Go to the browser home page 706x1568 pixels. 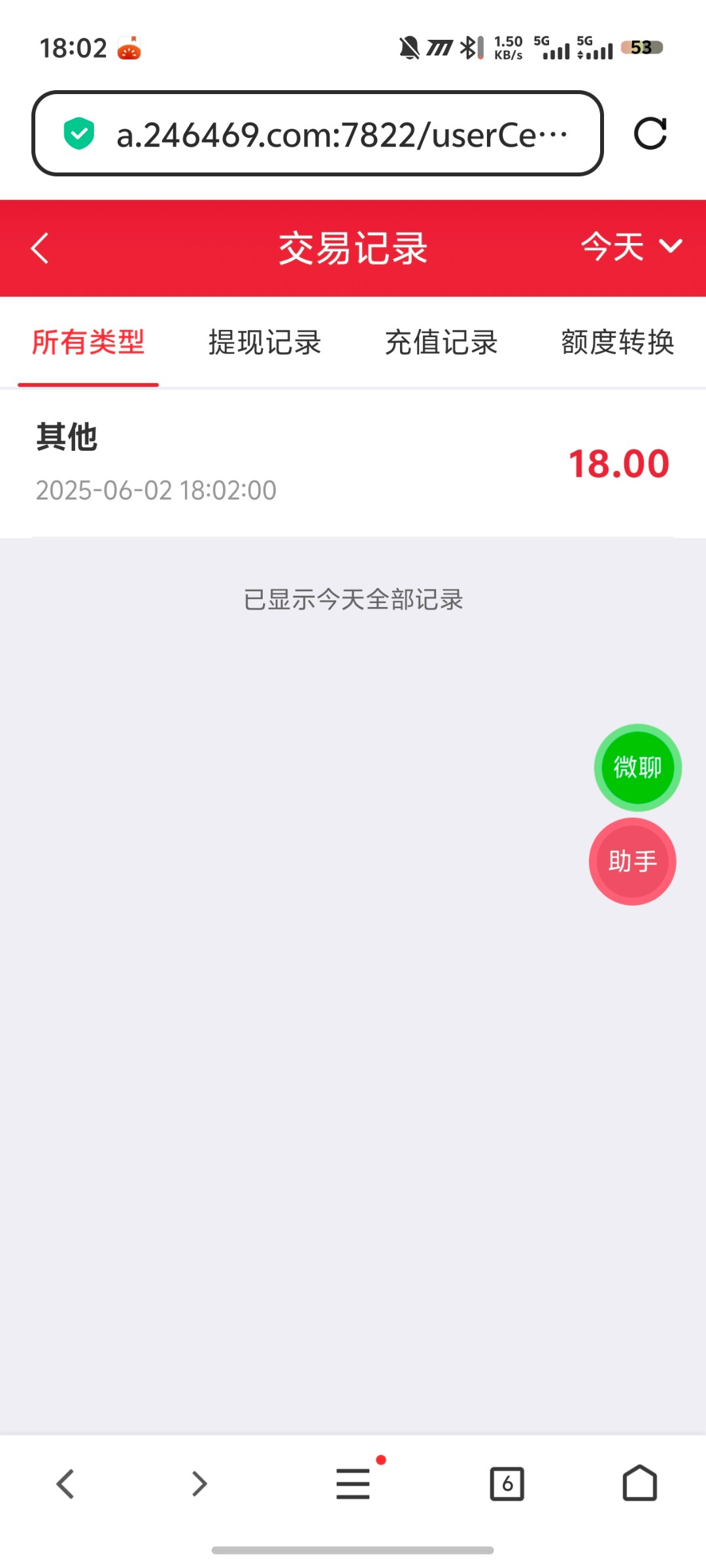pyautogui.click(x=639, y=1483)
